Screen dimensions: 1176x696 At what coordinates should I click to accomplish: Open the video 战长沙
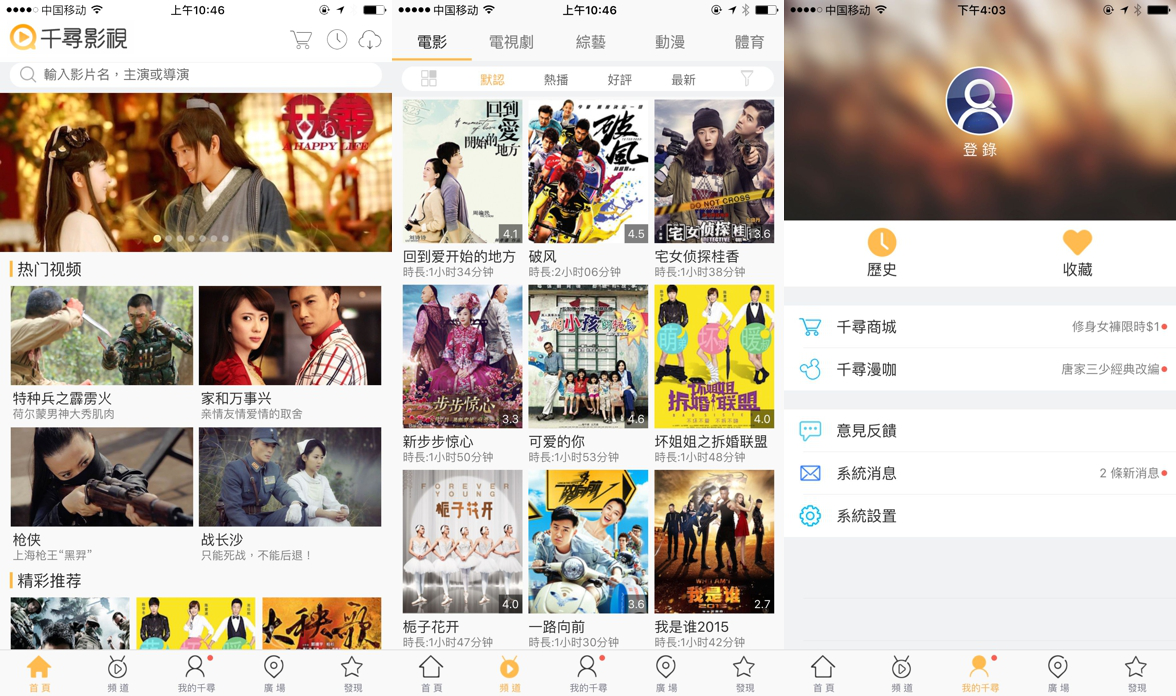tap(290, 477)
